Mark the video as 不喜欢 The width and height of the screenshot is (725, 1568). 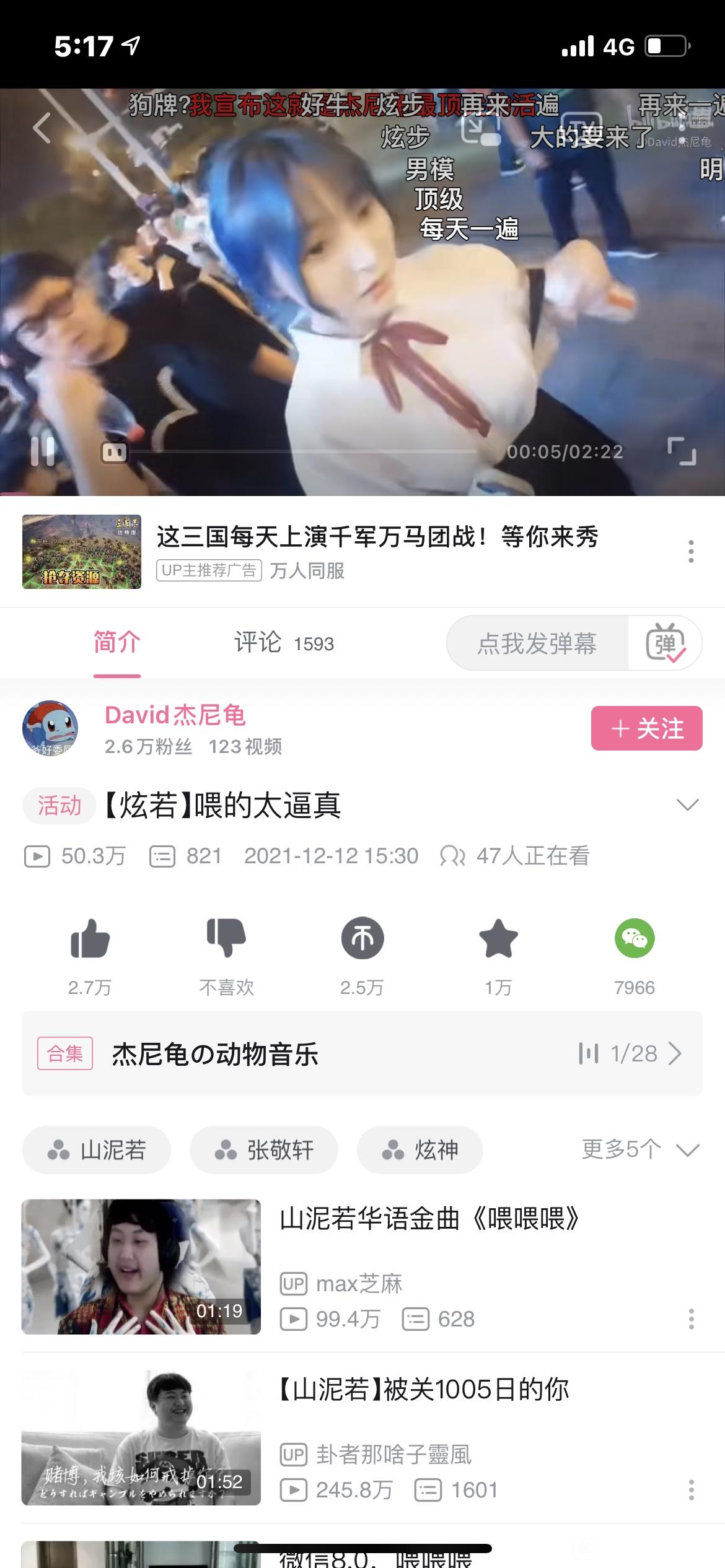[x=226, y=939]
